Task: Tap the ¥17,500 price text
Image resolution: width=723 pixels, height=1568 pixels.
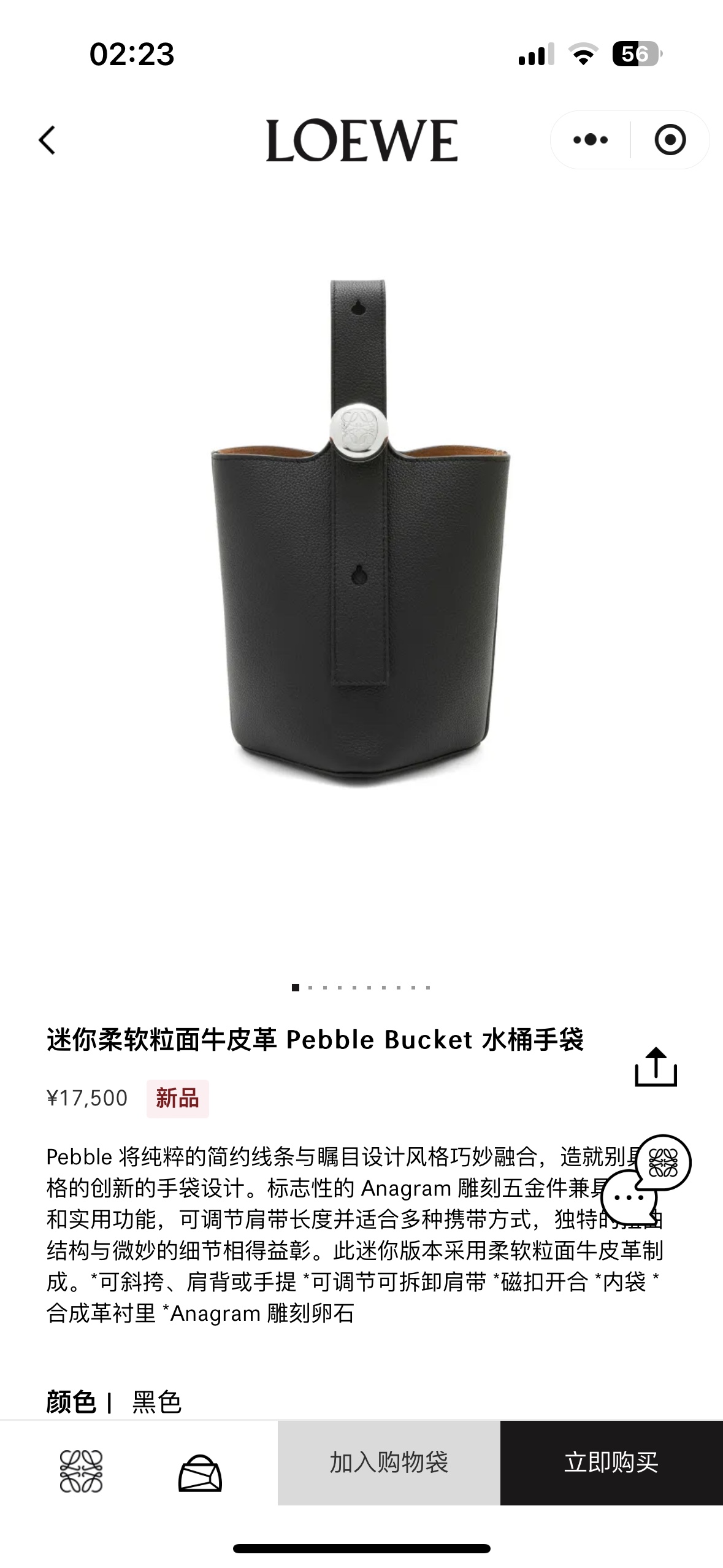Action: (87, 1096)
